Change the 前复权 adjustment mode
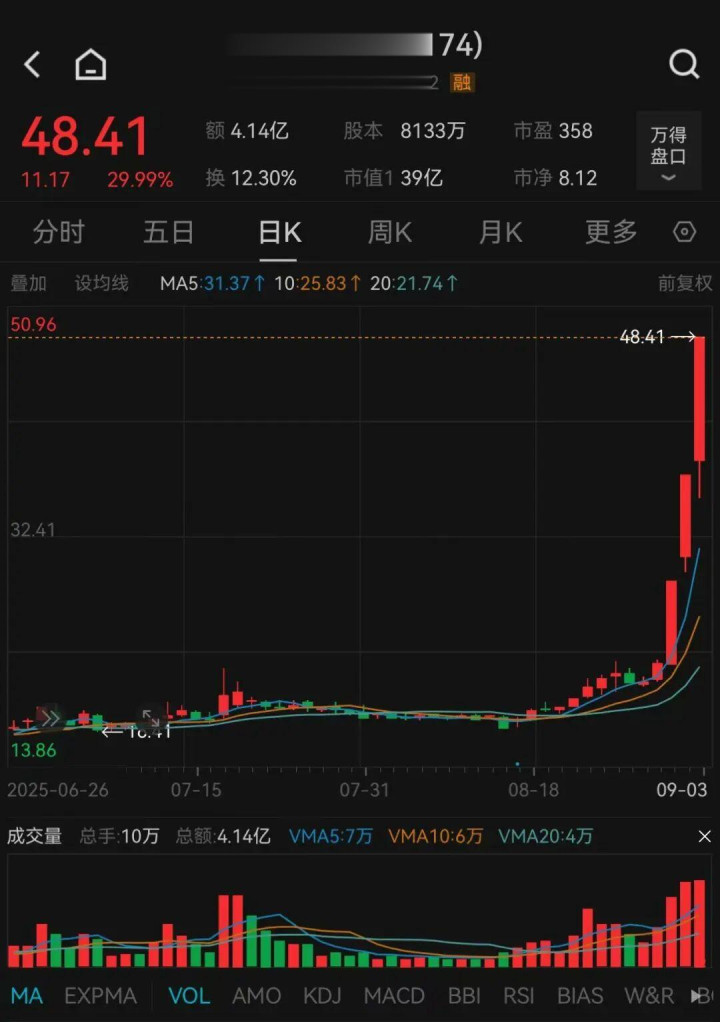This screenshot has width=720, height=1022. tap(685, 284)
